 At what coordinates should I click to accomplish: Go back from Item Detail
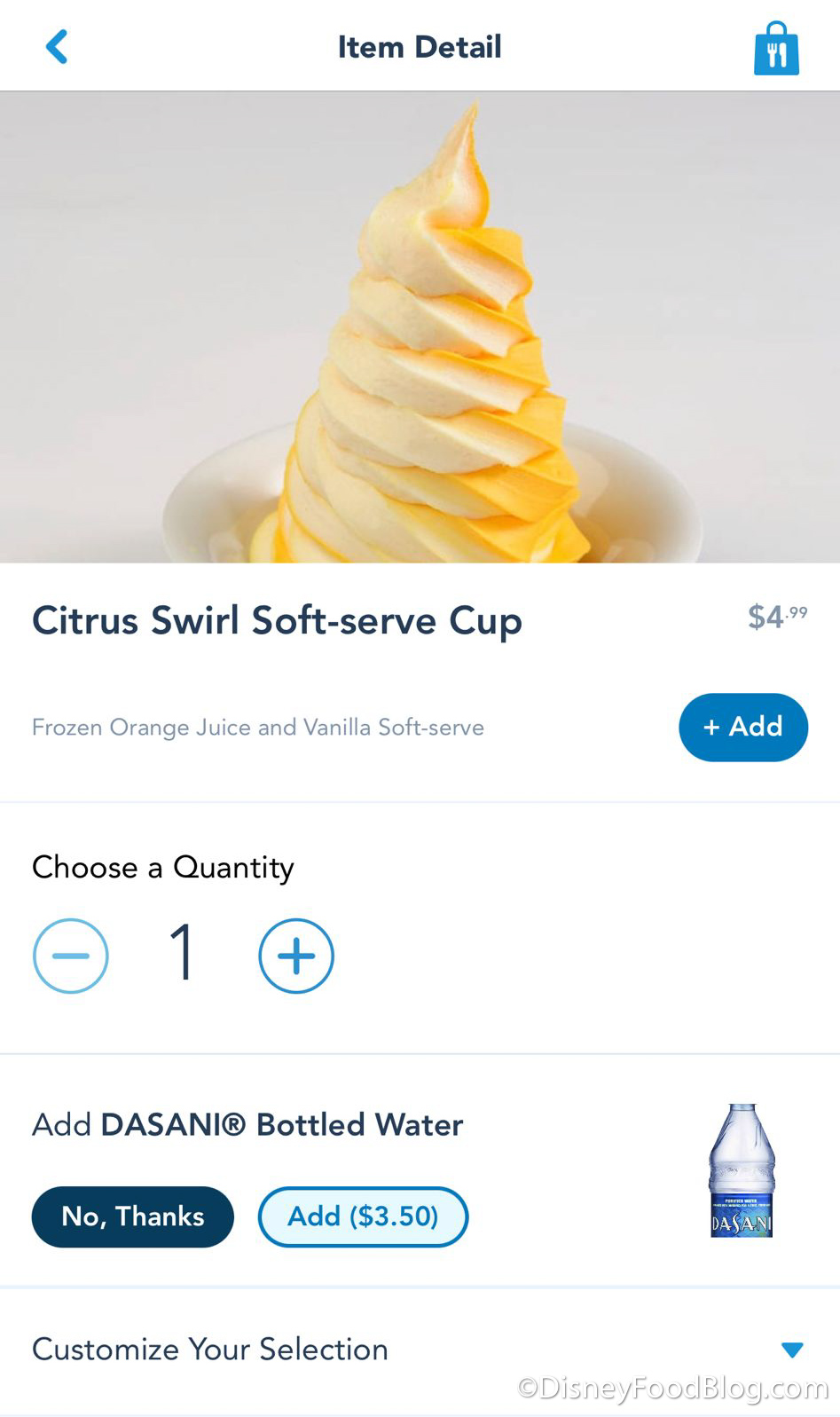click(57, 47)
